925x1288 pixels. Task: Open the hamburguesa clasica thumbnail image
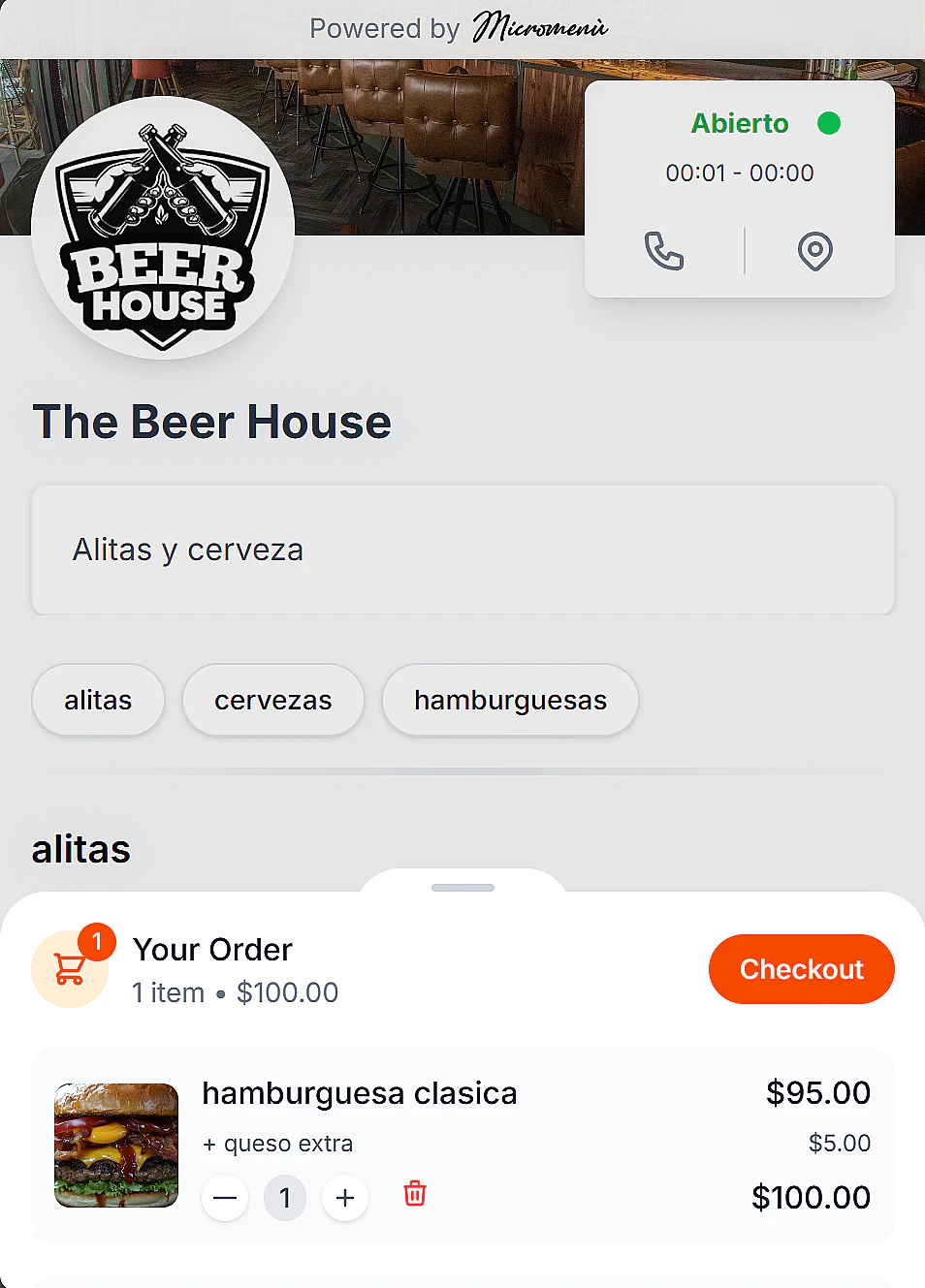point(116,1146)
